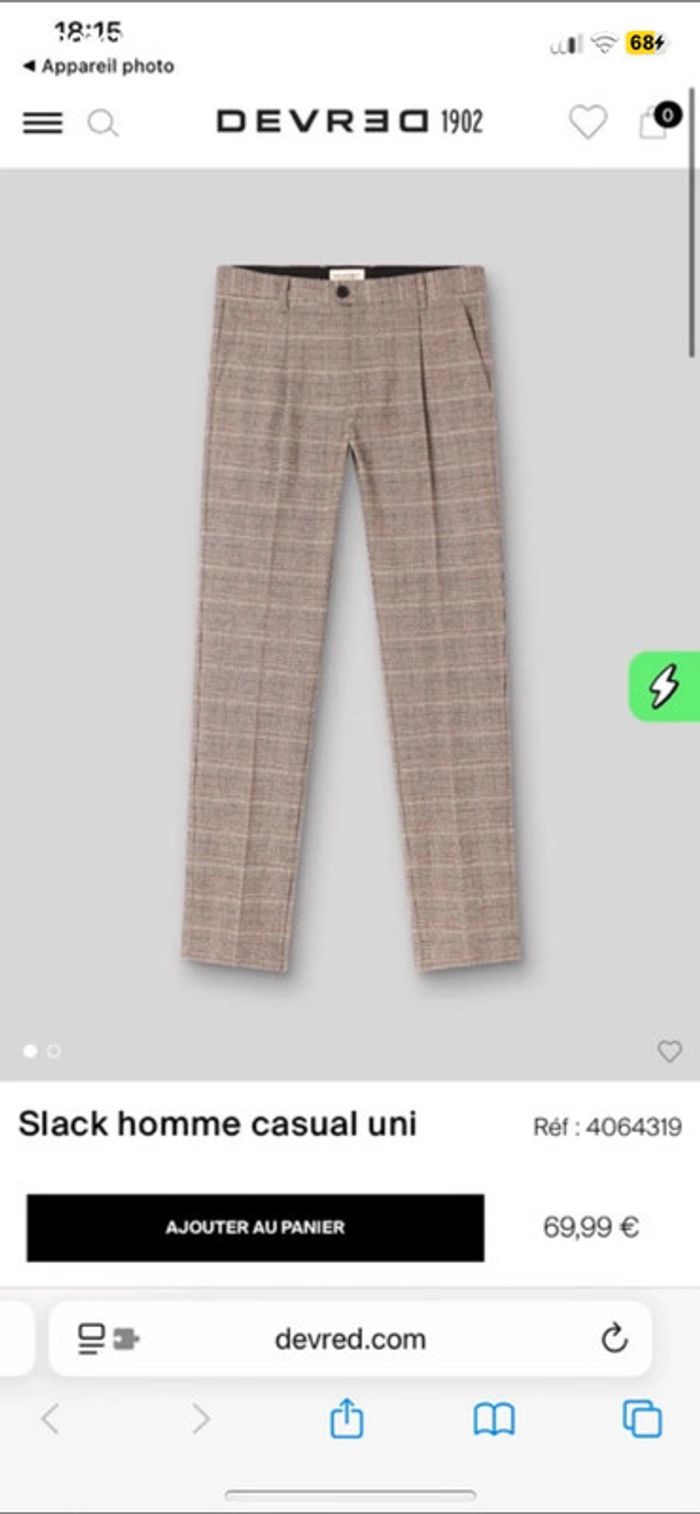The height and width of the screenshot is (1514, 700).
Task: Open the shopping bag cart
Action: coord(656,121)
